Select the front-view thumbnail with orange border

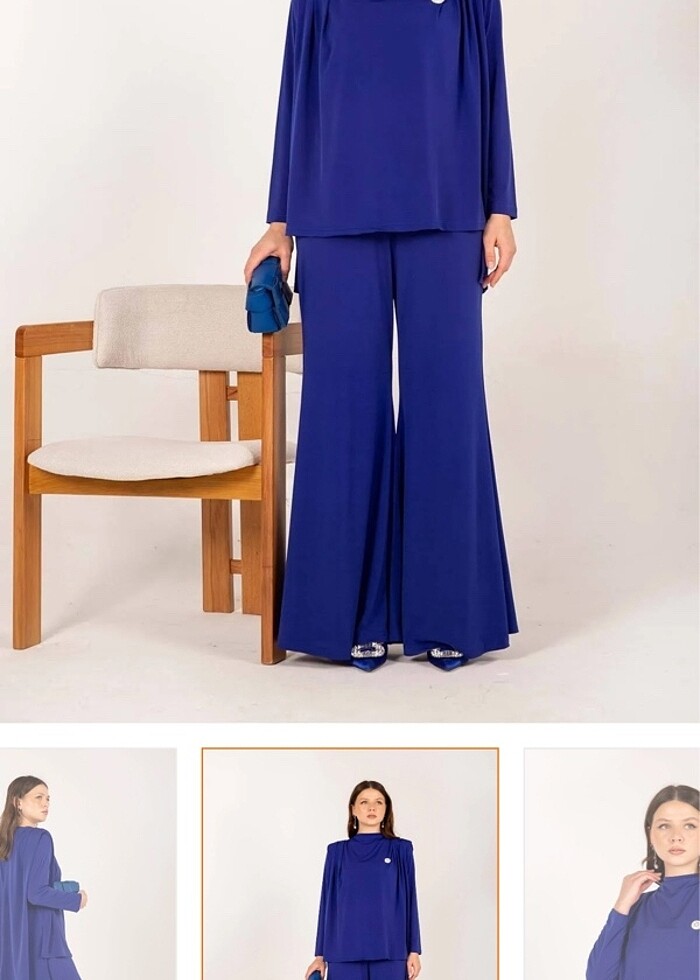click(350, 865)
